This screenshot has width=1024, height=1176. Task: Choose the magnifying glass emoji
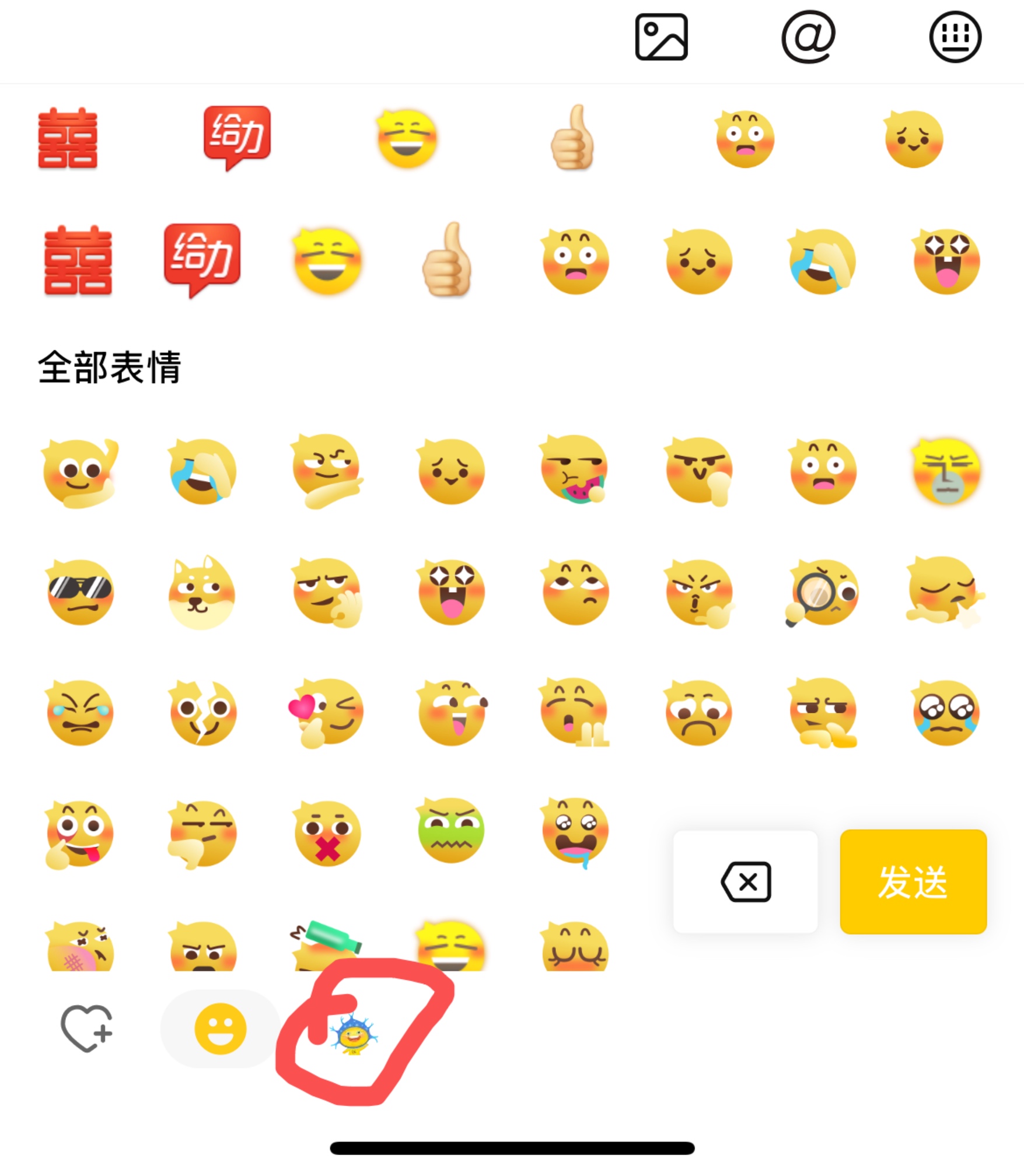click(823, 592)
